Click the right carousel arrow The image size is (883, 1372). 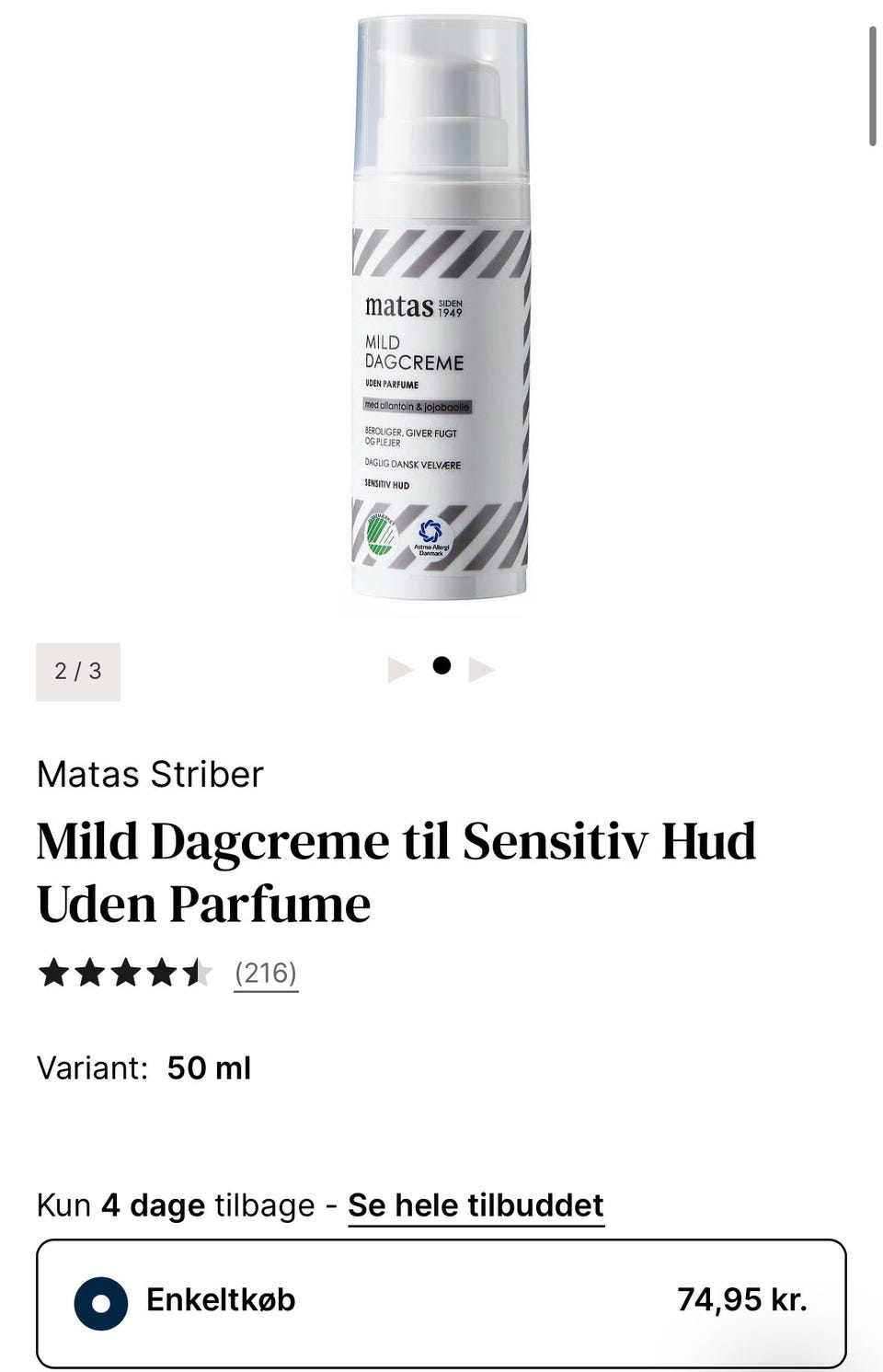click(482, 668)
